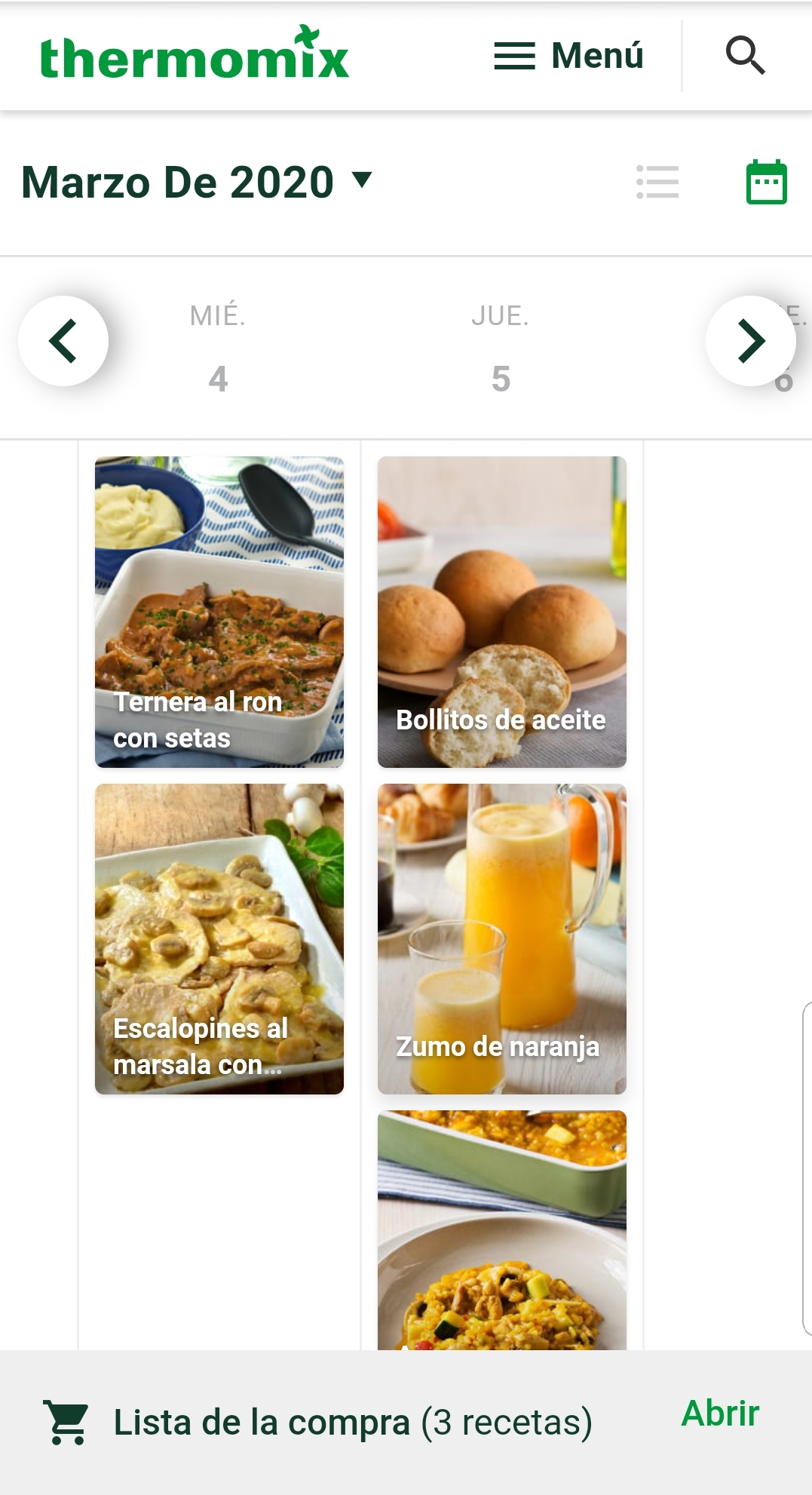
Task: Open Escalopines al marsala recipe card
Action: pos(219,938)
